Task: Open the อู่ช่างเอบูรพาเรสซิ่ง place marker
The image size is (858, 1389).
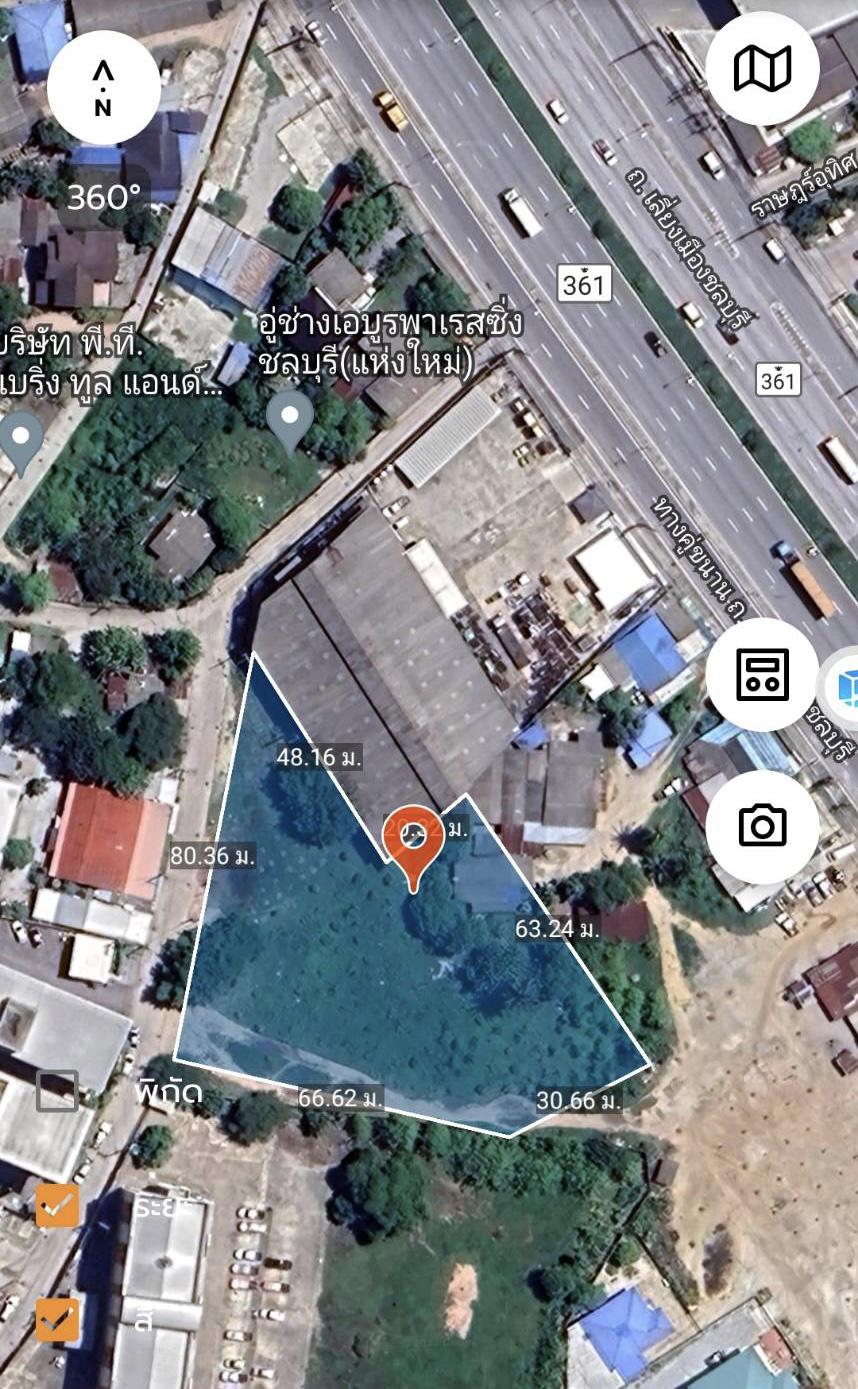Action: point(290,422)
